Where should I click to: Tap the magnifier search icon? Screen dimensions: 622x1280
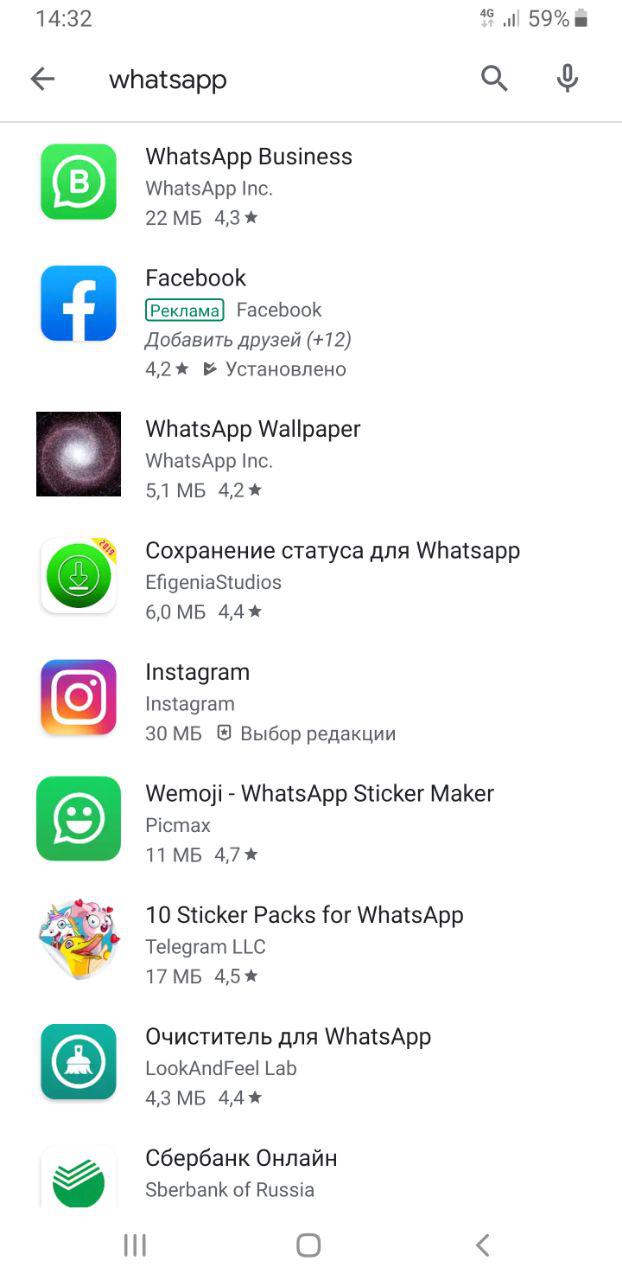(494, 79)
